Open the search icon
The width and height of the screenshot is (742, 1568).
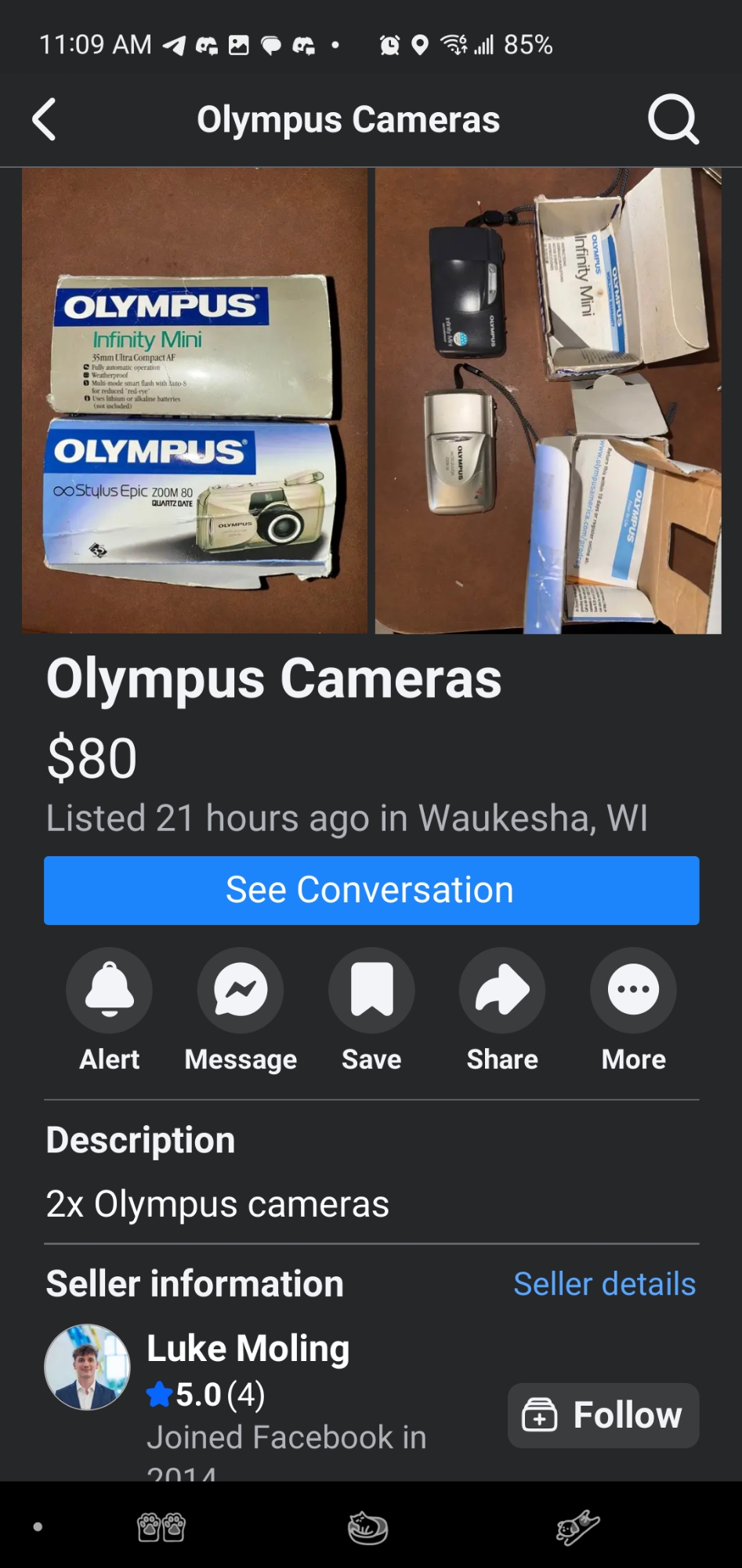672,120
